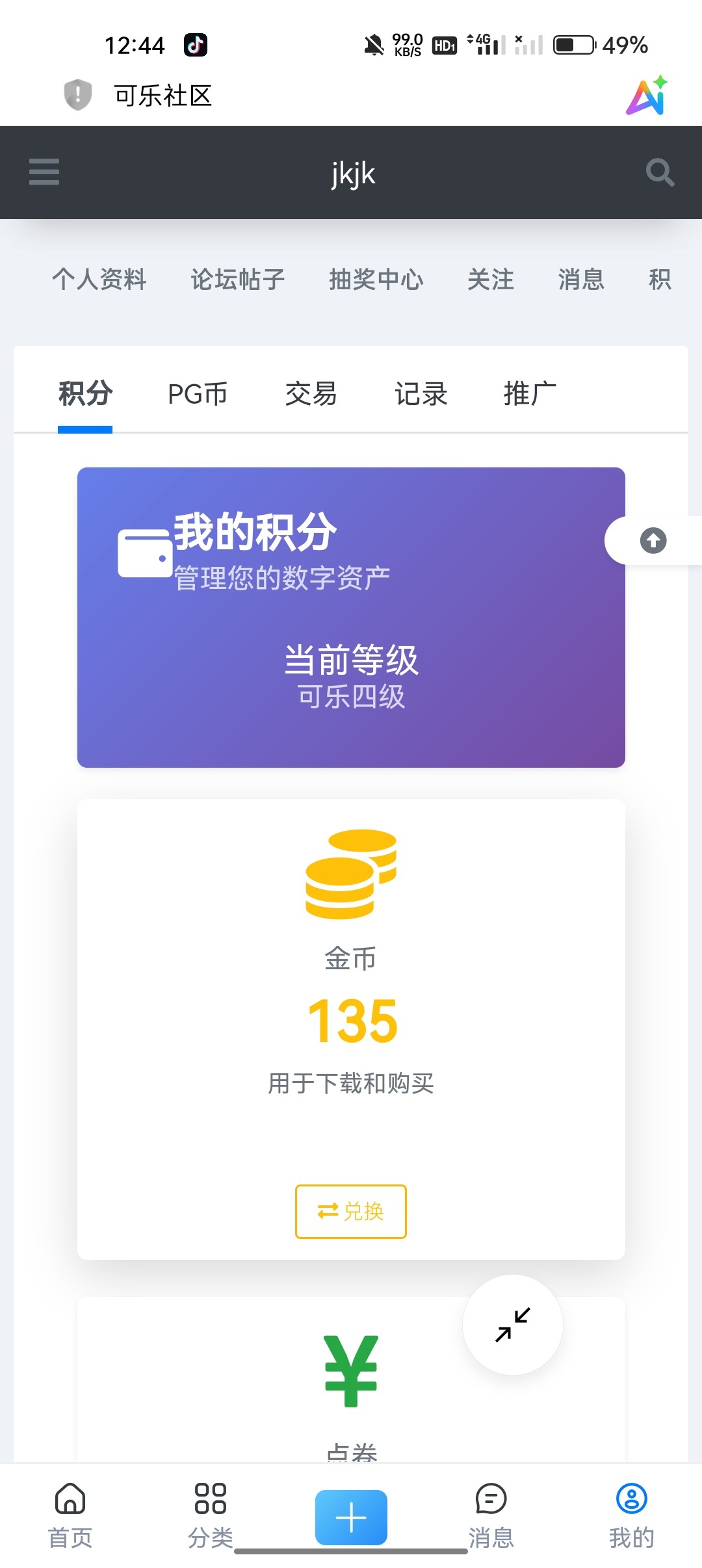The width and height of the screenshot is (702, 1568).
Task: Tap 兑换 to exchange gold coins
Action: click(x=351, y=1211)
